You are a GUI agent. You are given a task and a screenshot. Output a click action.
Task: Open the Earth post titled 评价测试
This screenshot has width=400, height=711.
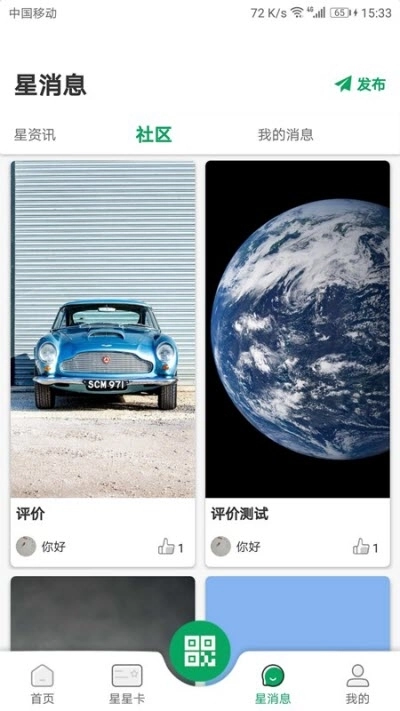(x=298, y=364)
